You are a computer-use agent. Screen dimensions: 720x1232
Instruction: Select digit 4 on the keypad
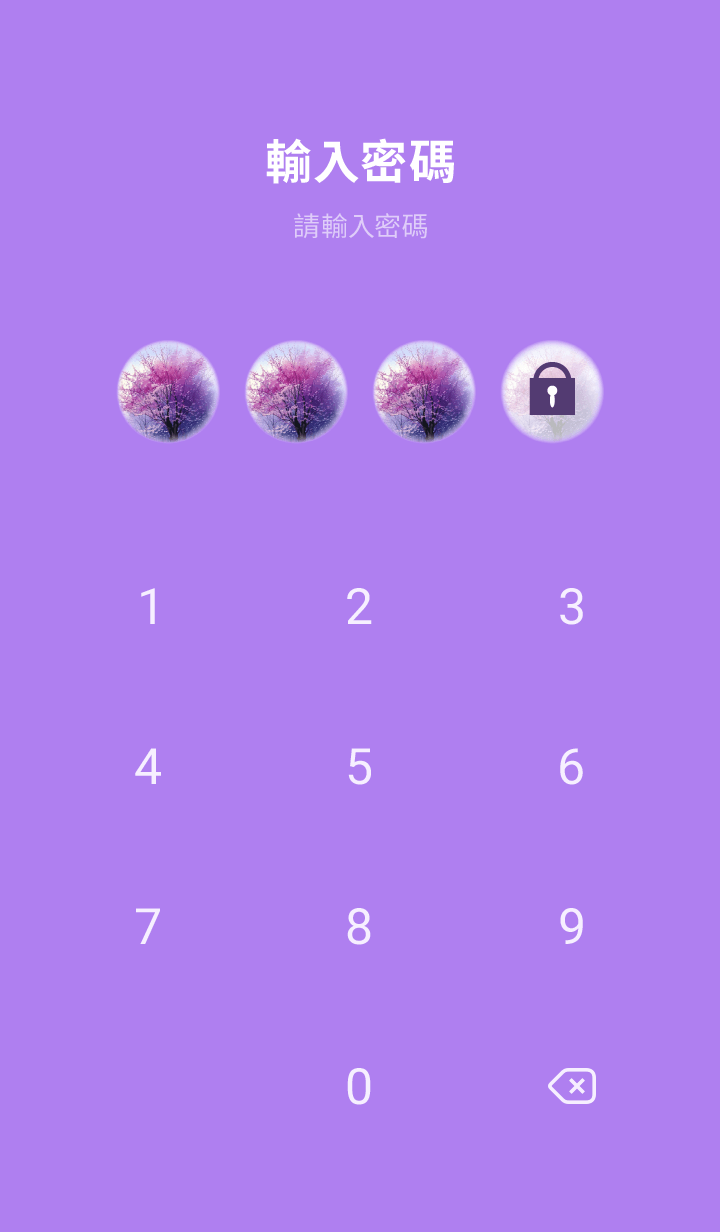[148, 767]
